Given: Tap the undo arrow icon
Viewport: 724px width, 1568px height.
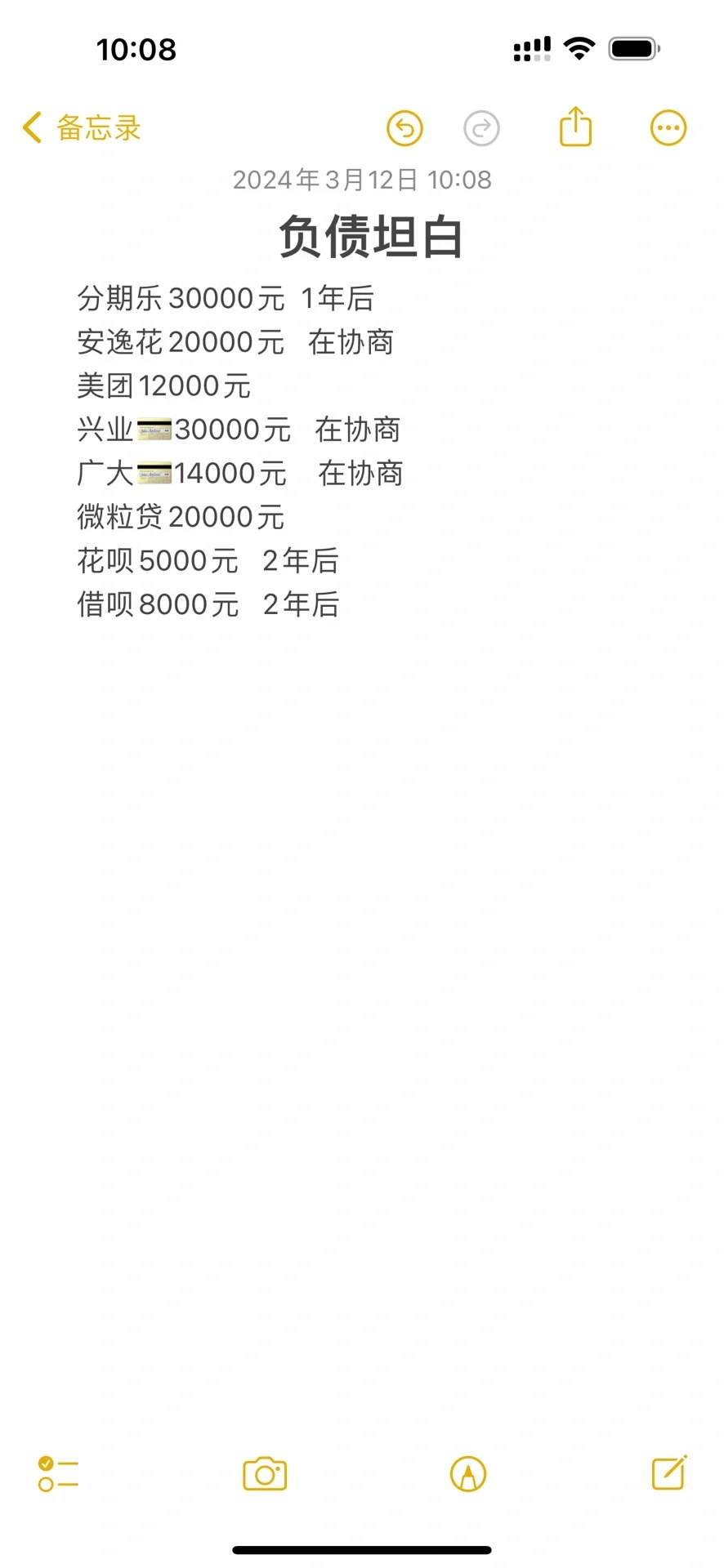Looking at the screenshot, I should click(x=404, y=127).
